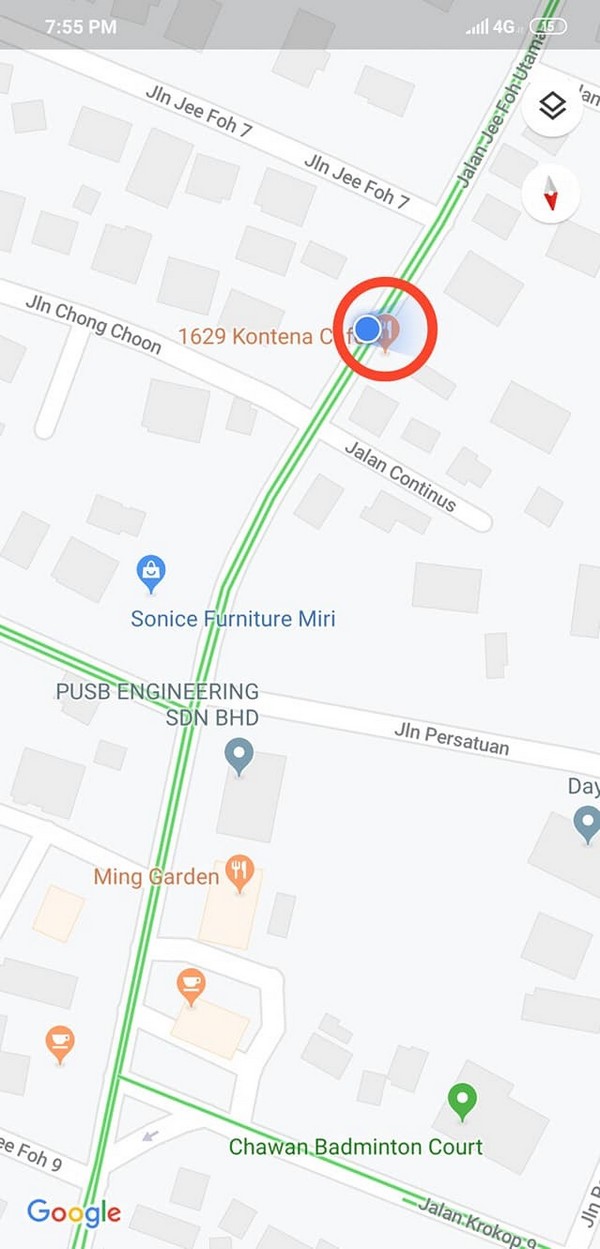
Task: Select the location pin near Day
Action: pos(587,824)
